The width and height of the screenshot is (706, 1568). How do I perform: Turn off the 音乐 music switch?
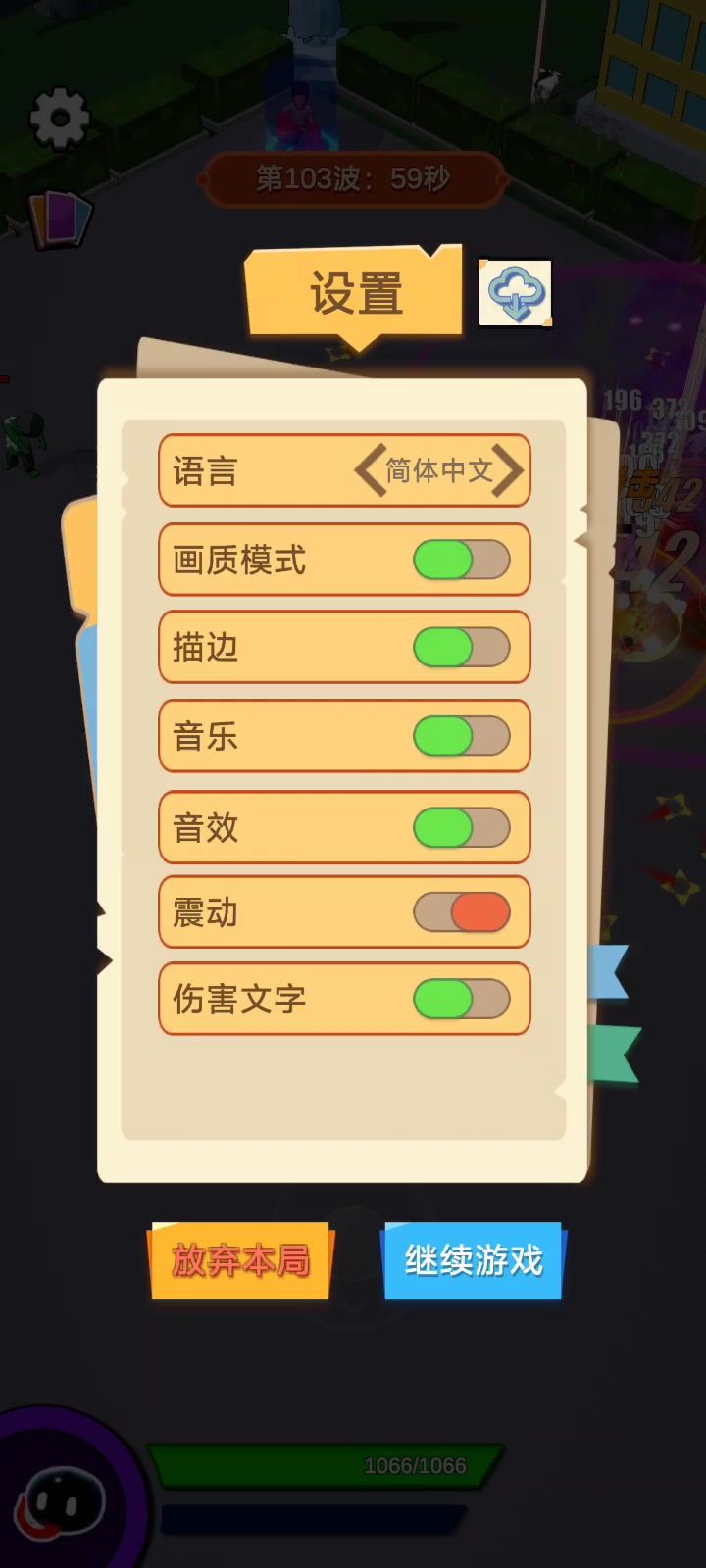[x=462, y=736]
